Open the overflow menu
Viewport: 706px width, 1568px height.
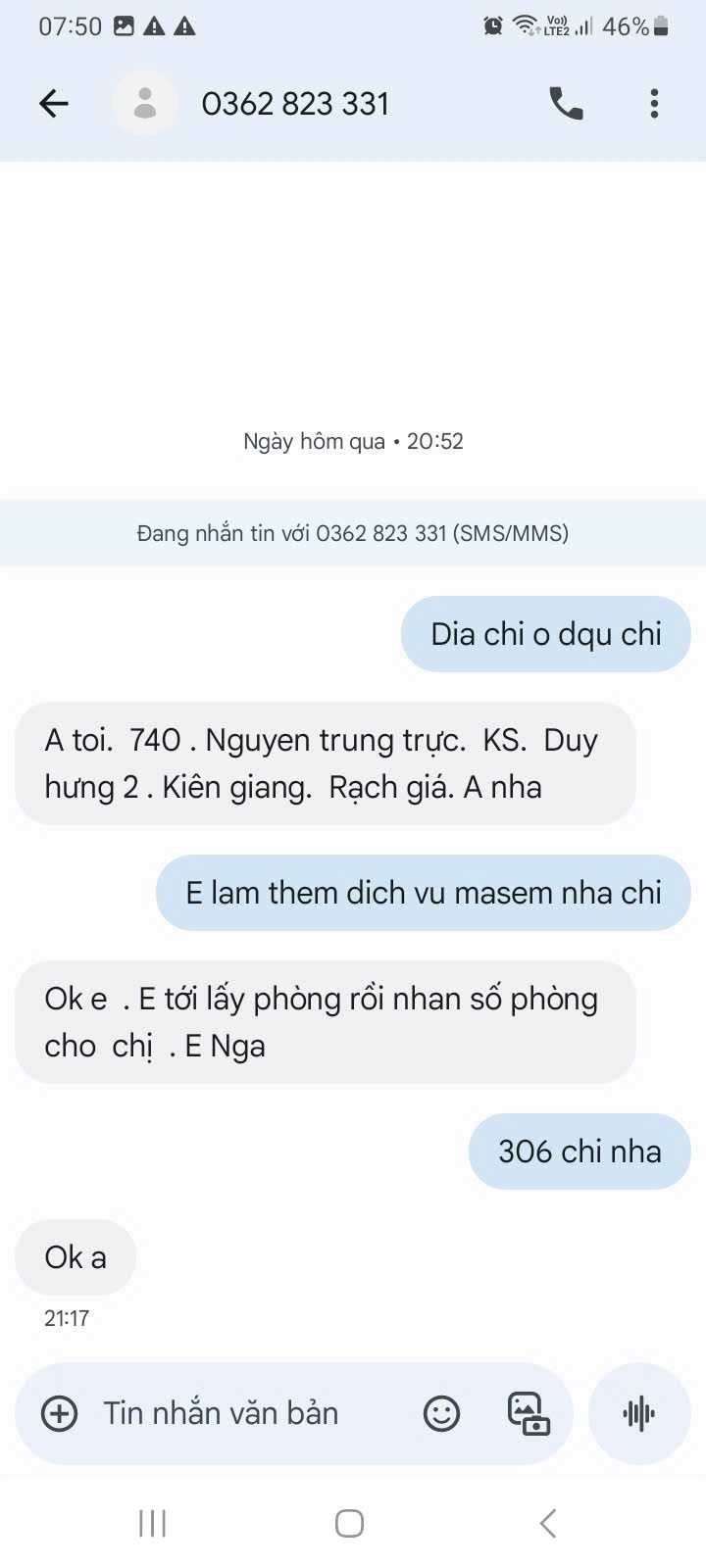pyautogui.click(x=654, y=103)
